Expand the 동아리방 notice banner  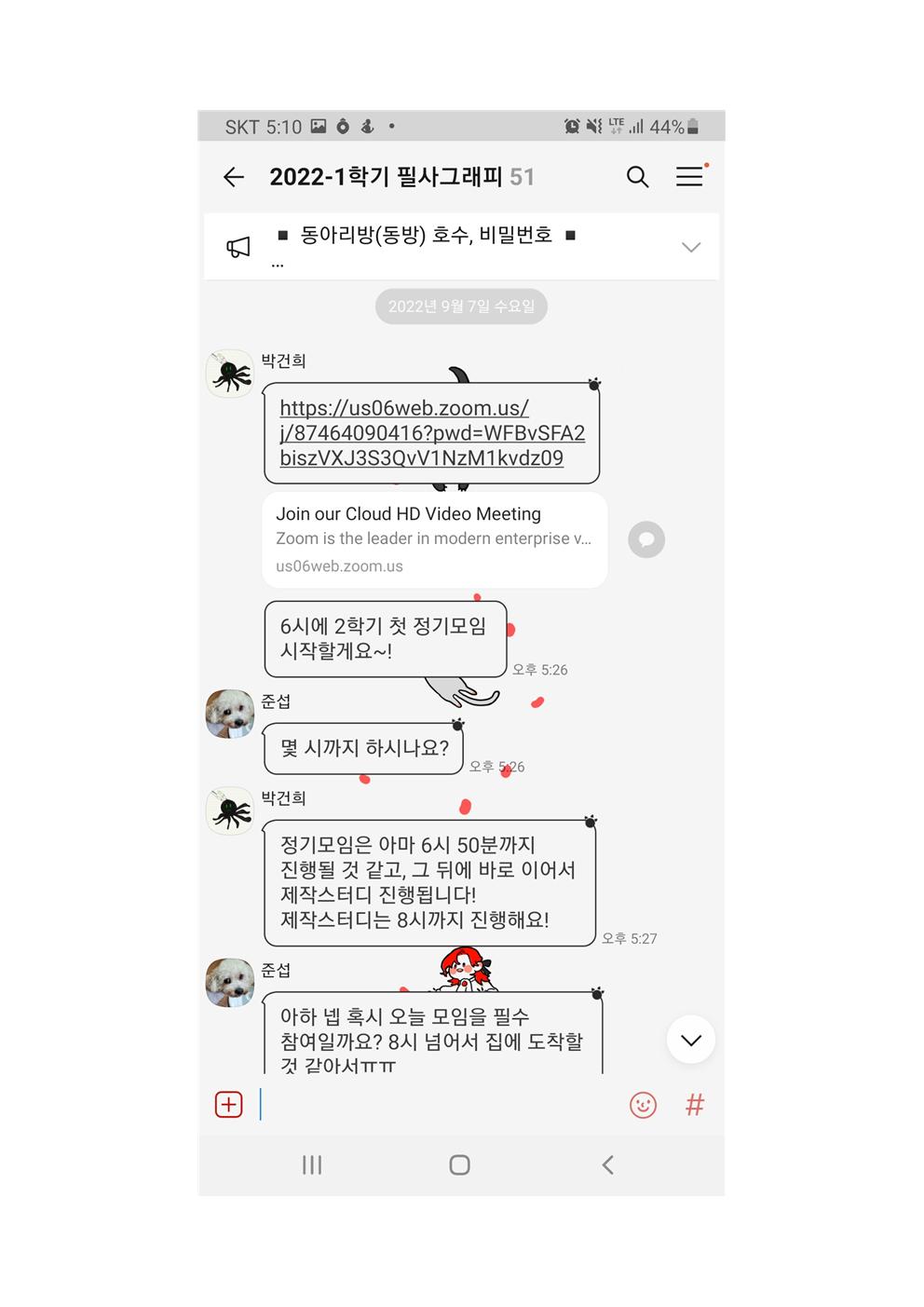point(690,247)
